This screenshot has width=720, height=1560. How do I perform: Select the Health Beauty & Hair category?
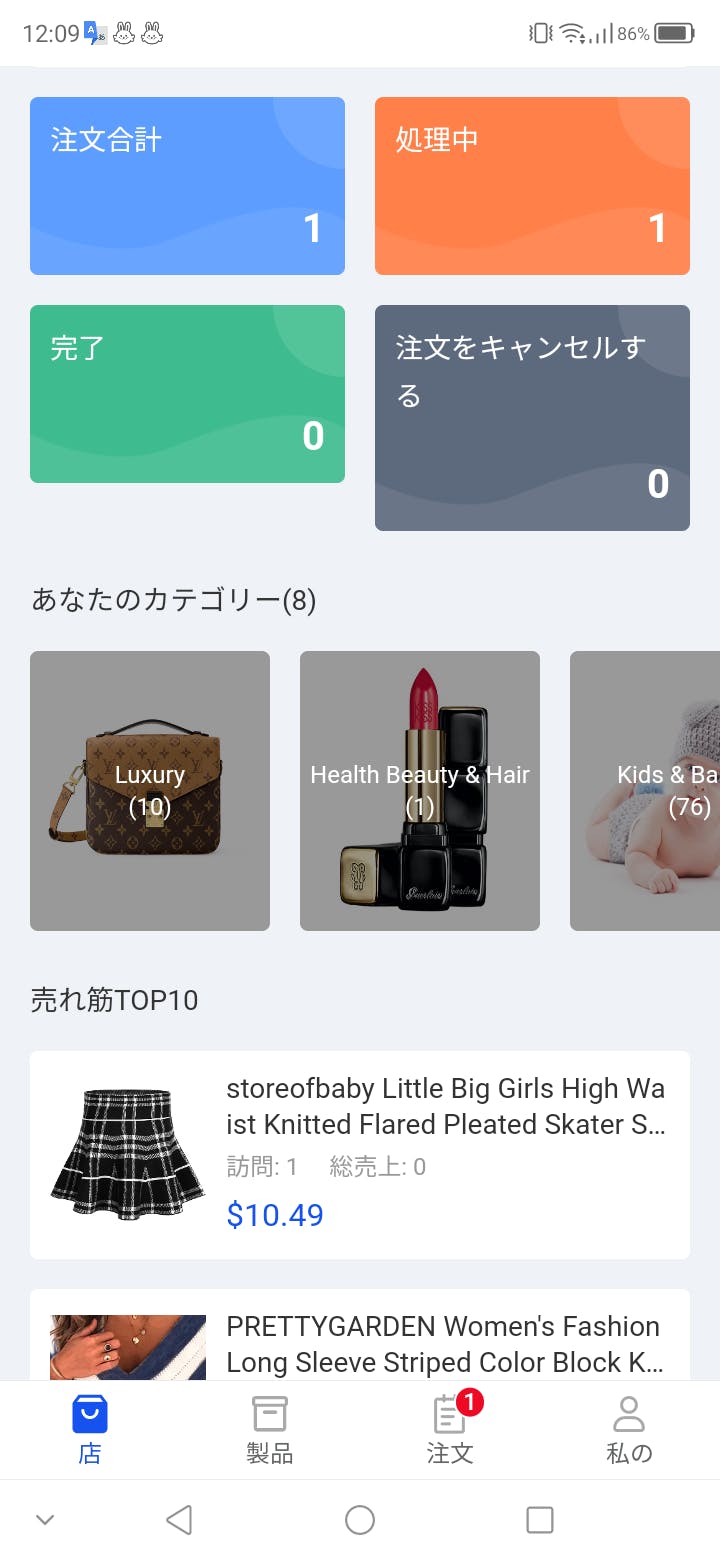[420, 791]
